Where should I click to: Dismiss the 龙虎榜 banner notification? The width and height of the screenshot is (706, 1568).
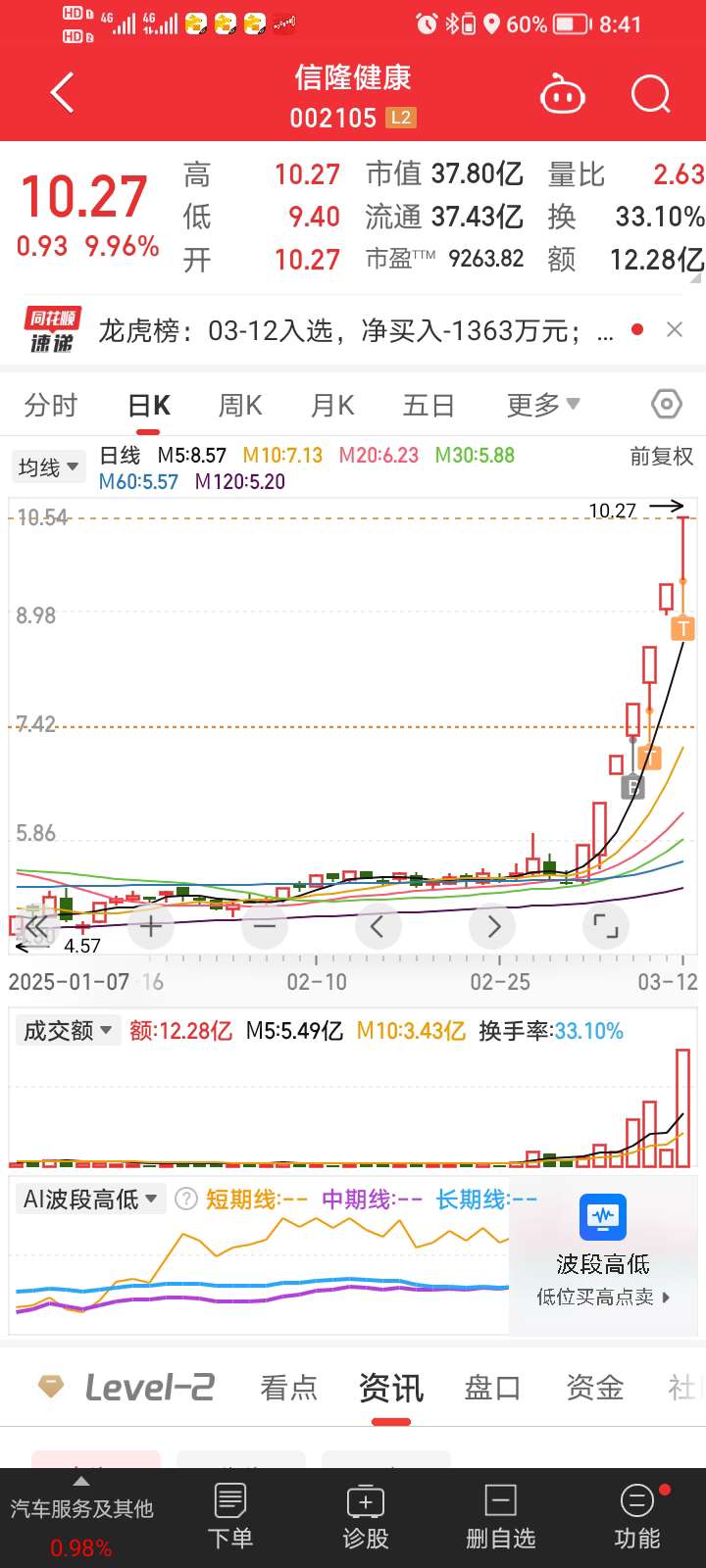(x=675, y=330)
